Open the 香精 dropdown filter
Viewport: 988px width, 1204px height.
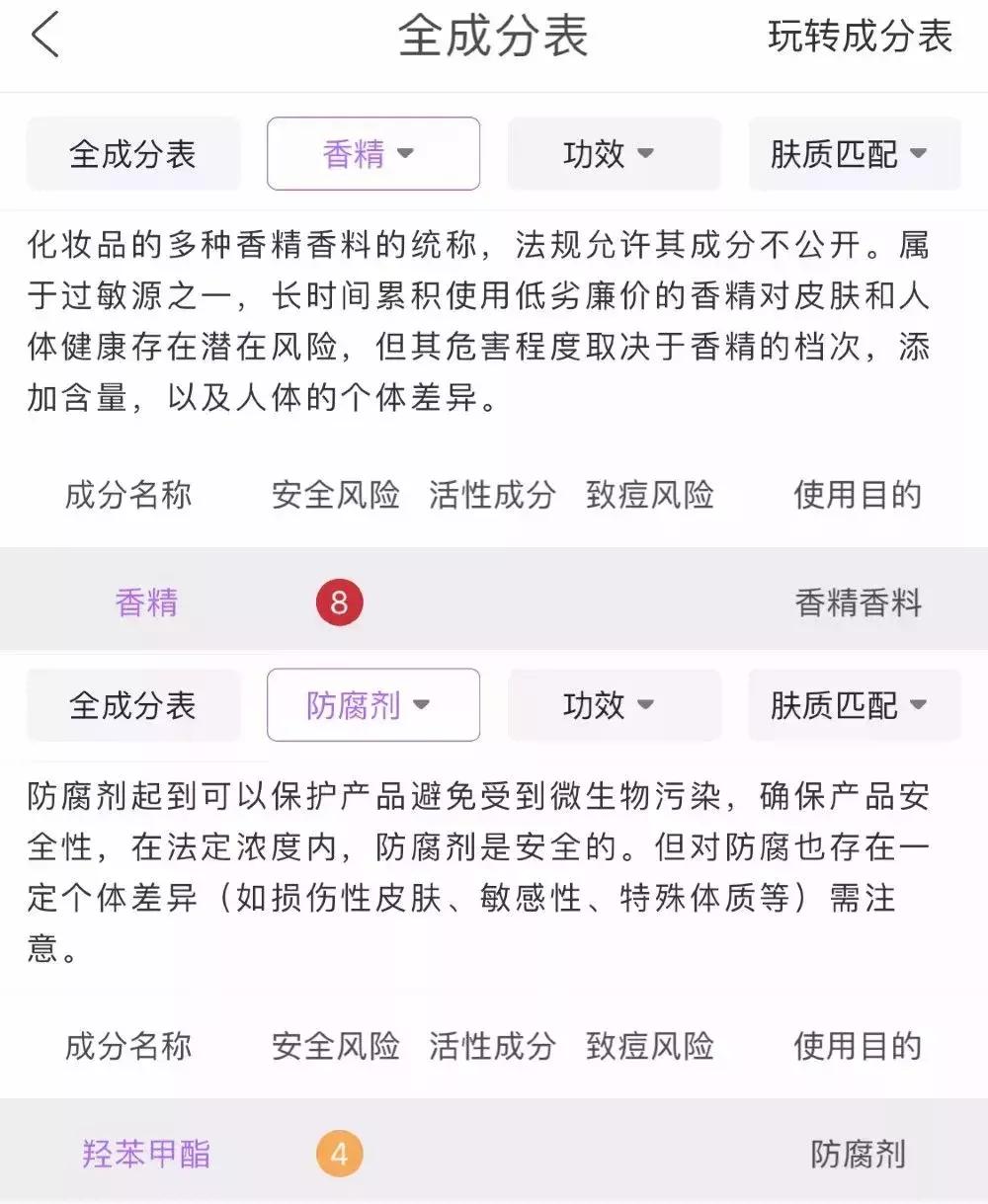(x=373, y=153)
